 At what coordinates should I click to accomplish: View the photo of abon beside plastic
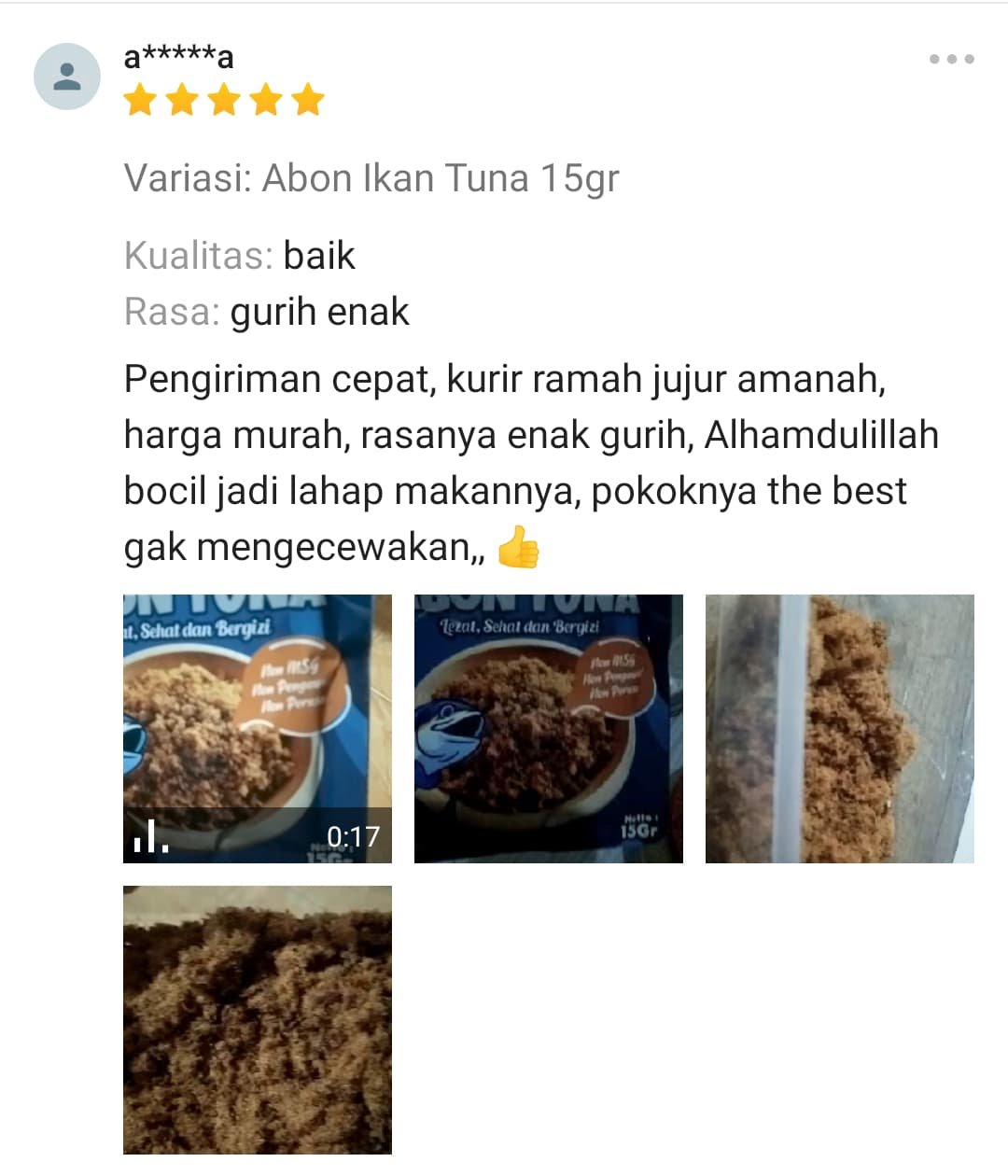[x=839, y=728]
